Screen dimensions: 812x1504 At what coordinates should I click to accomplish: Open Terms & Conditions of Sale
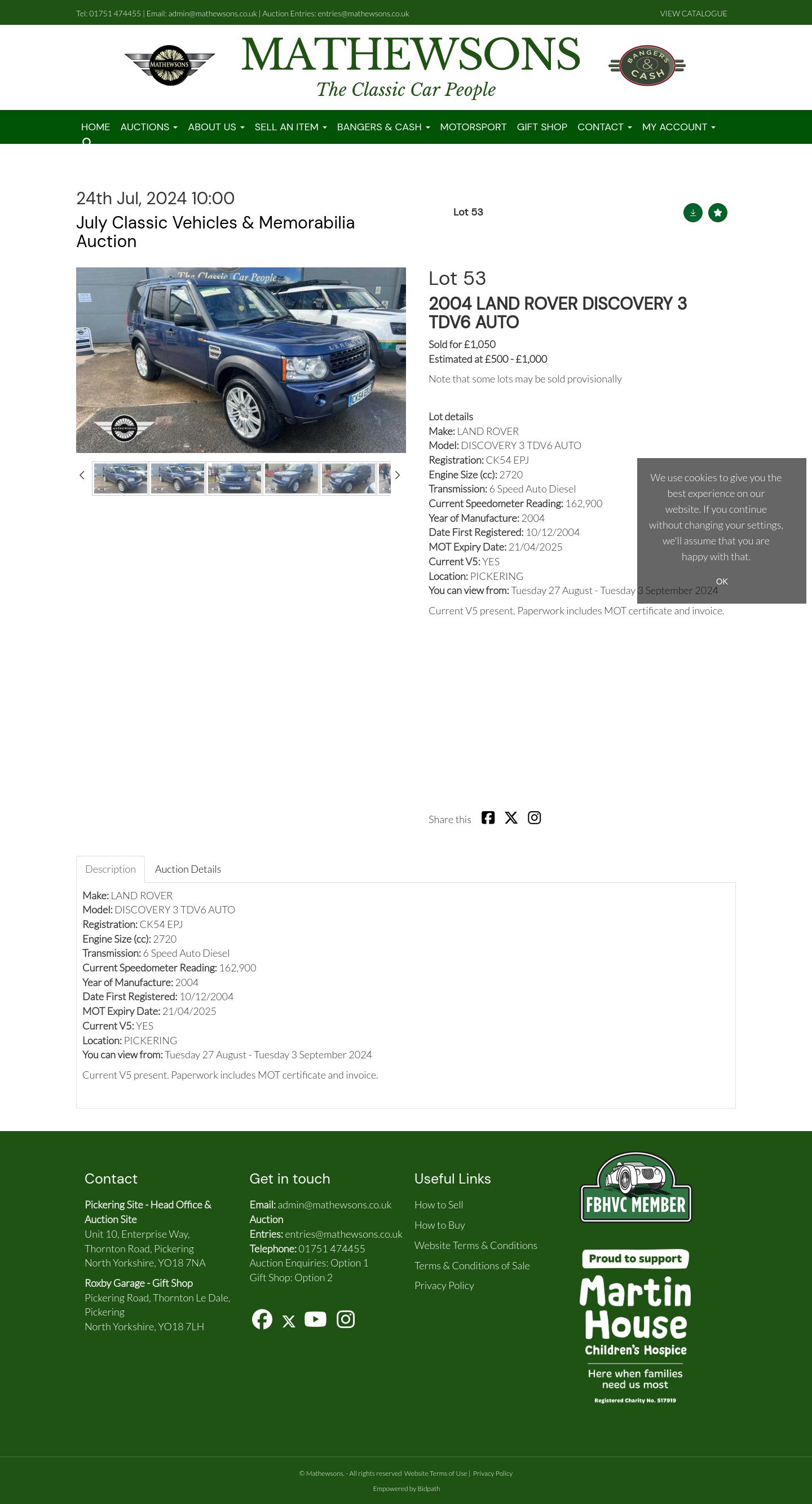[x=471, y=1265]
